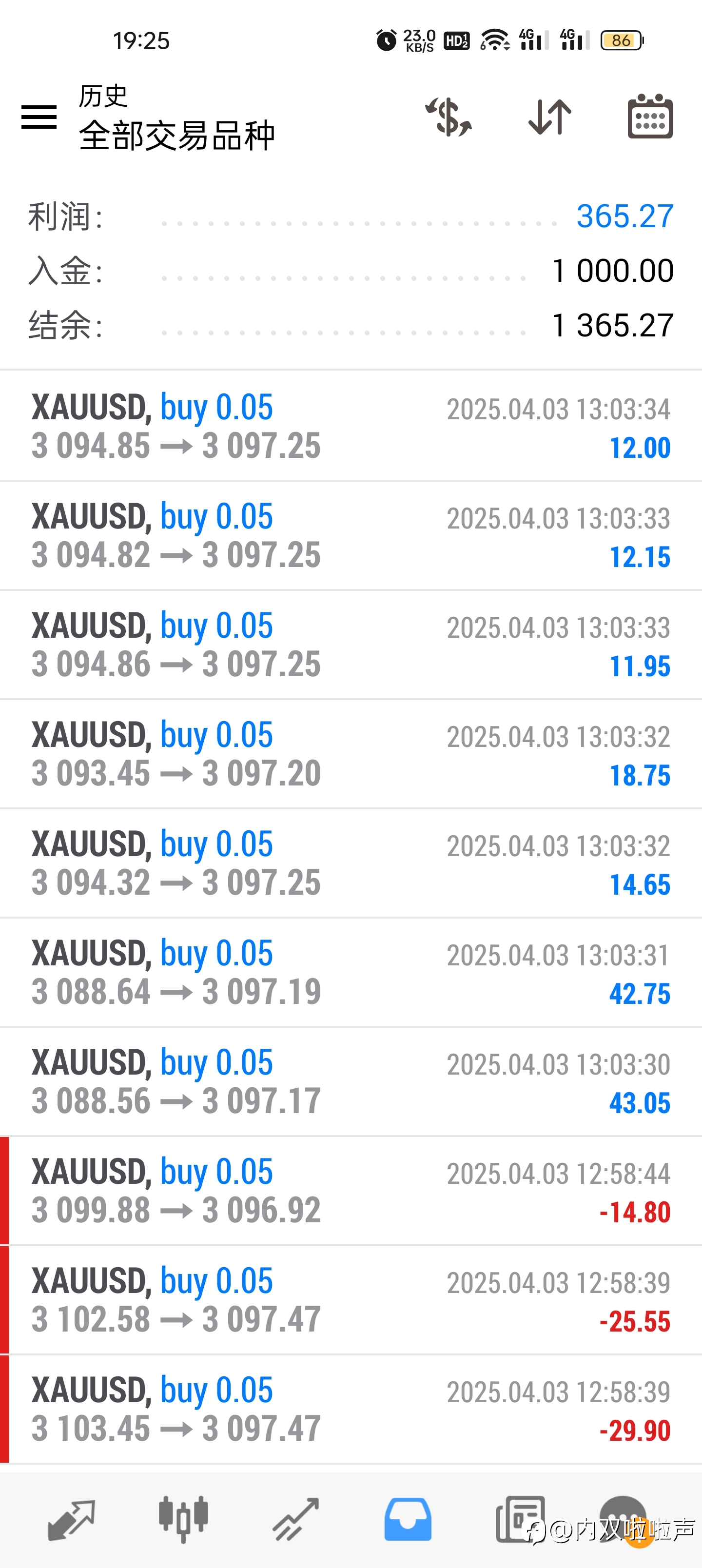Open the news tab
Image resolution: width=702 pixels, height=1568 pixels.
(520, 1519)
